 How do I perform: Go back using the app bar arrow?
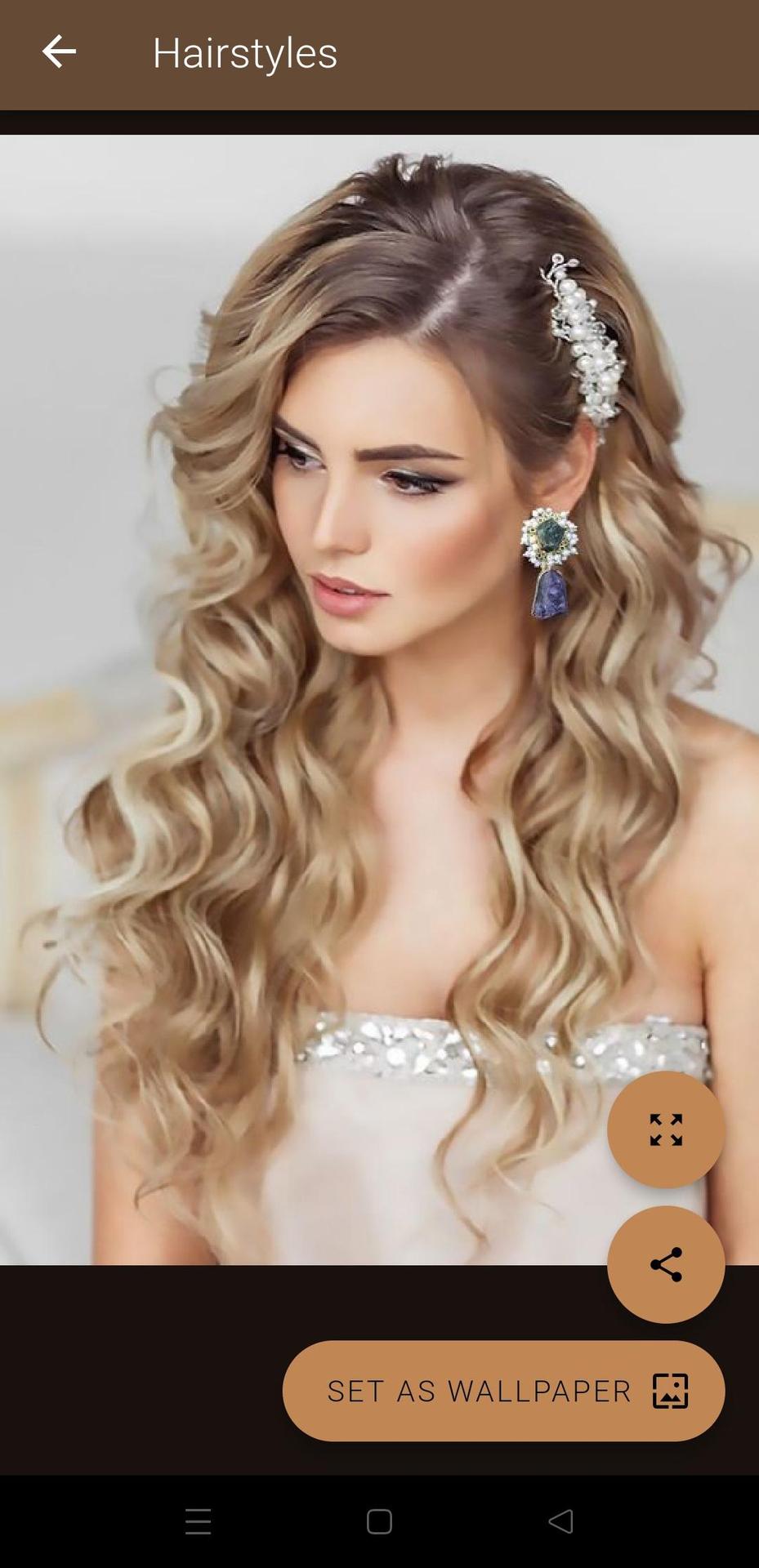point(59,52)
